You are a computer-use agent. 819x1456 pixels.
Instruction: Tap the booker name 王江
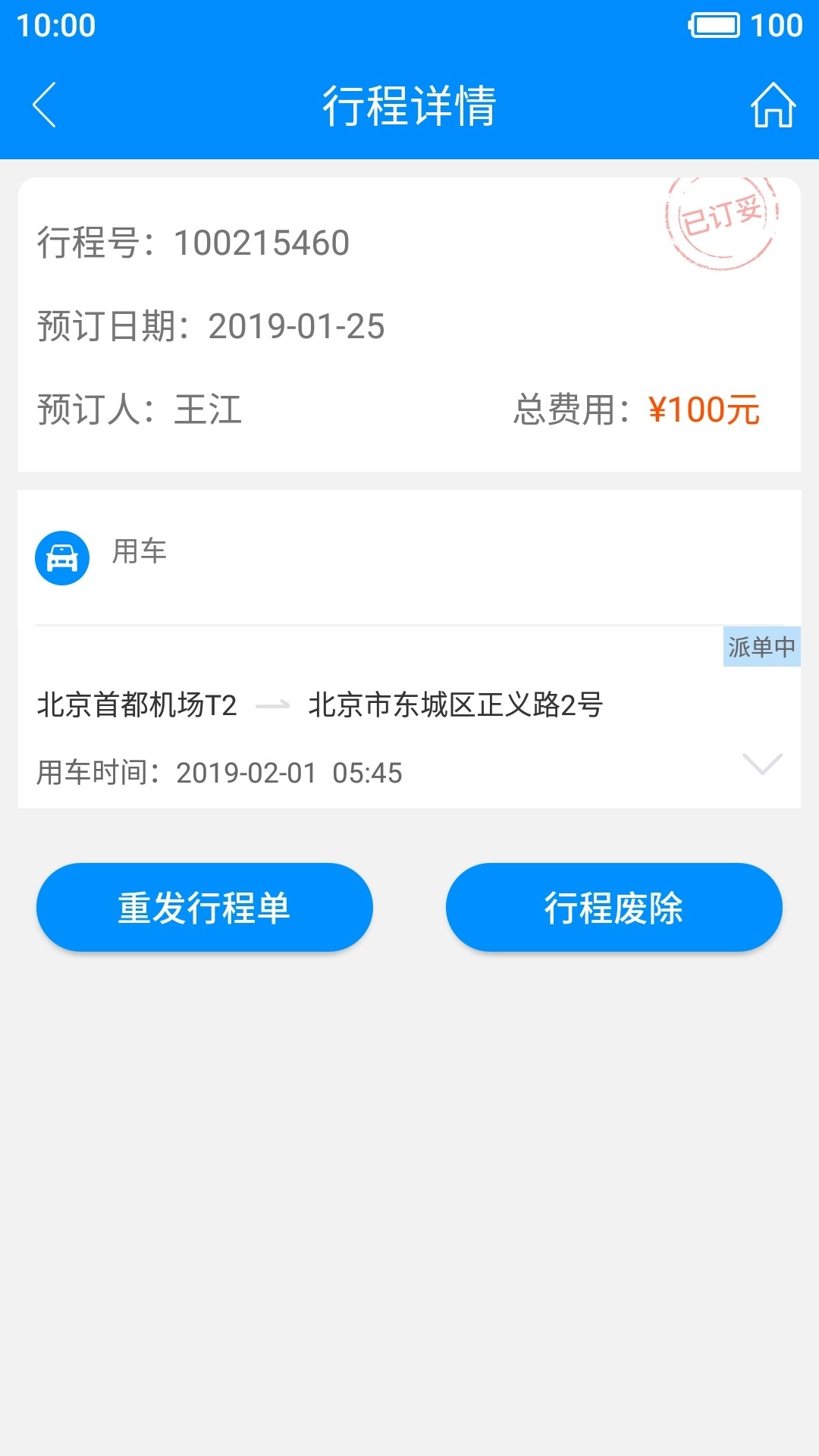pyautogui.click(x=210, y=409)
